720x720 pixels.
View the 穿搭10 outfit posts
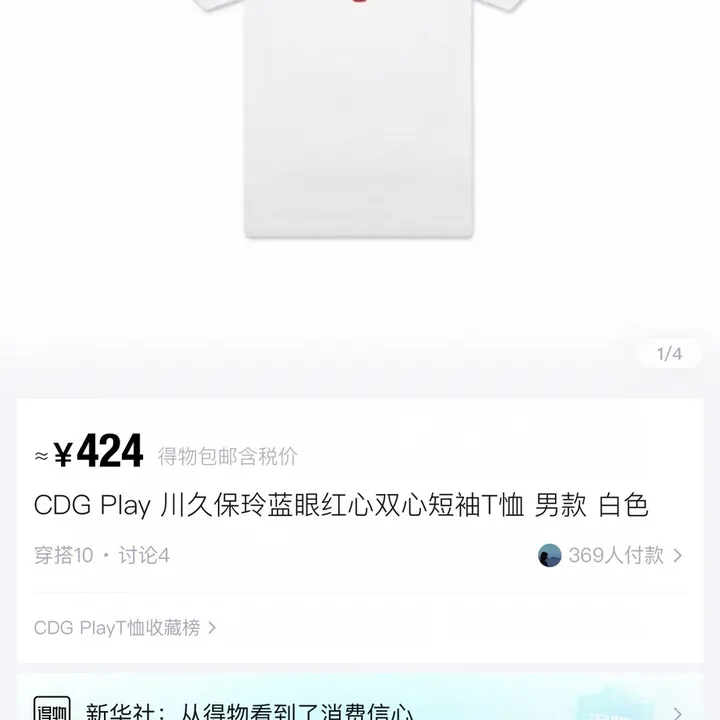[63, 555]
